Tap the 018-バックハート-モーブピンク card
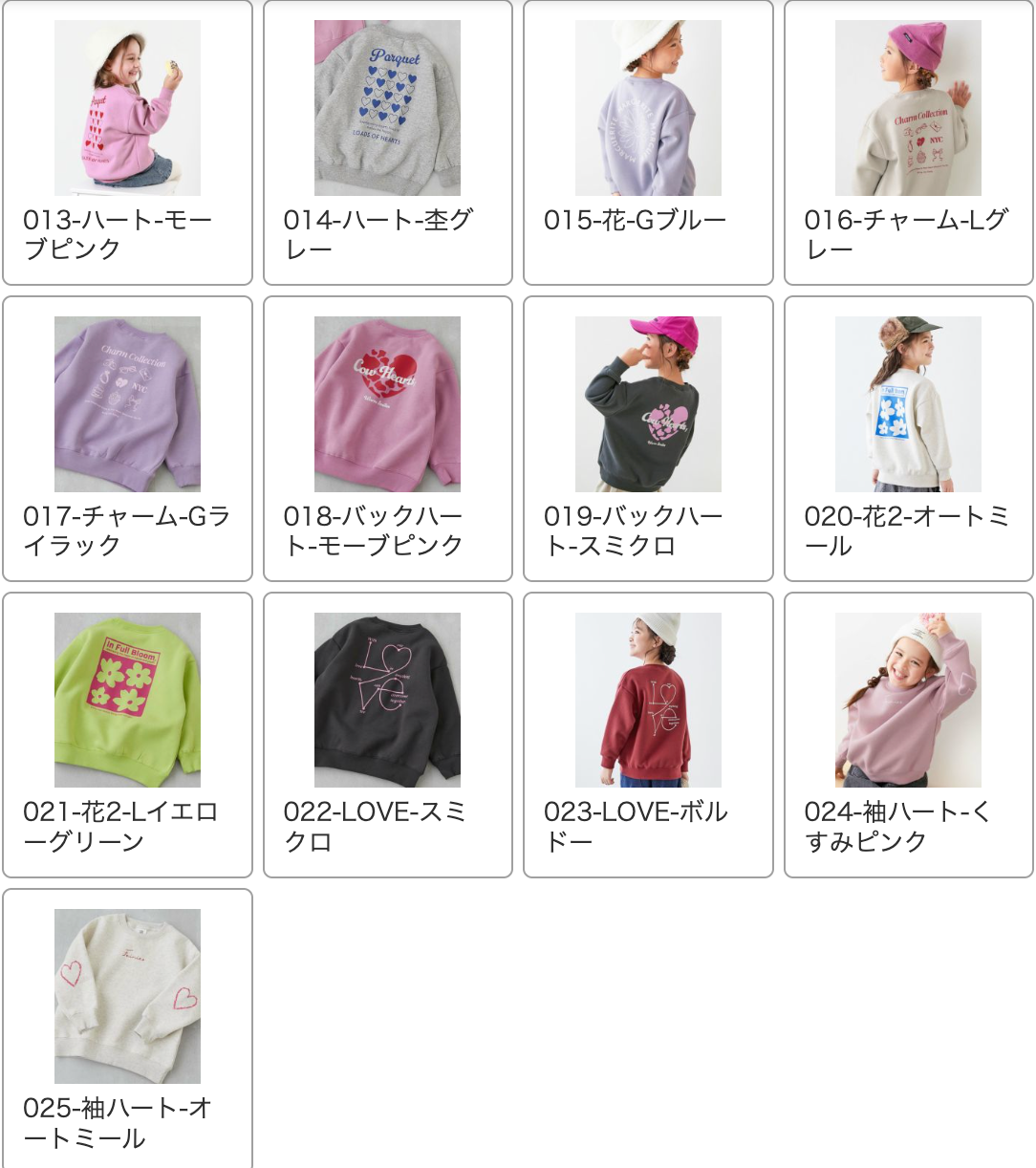 [x=387, y=439]
